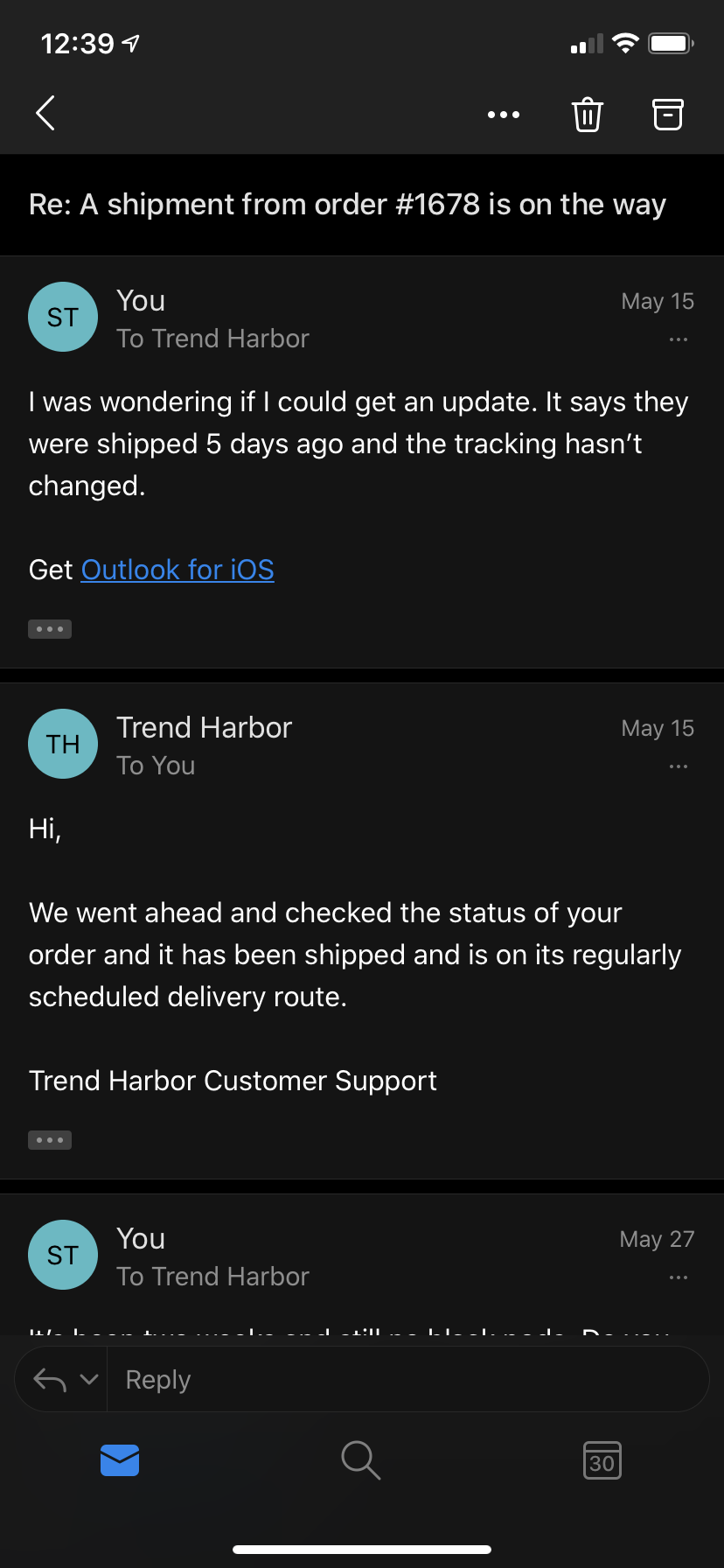Expand quoted text under Trend Harbor Customer Support

pyautogui.click(x=50, y=1140)
